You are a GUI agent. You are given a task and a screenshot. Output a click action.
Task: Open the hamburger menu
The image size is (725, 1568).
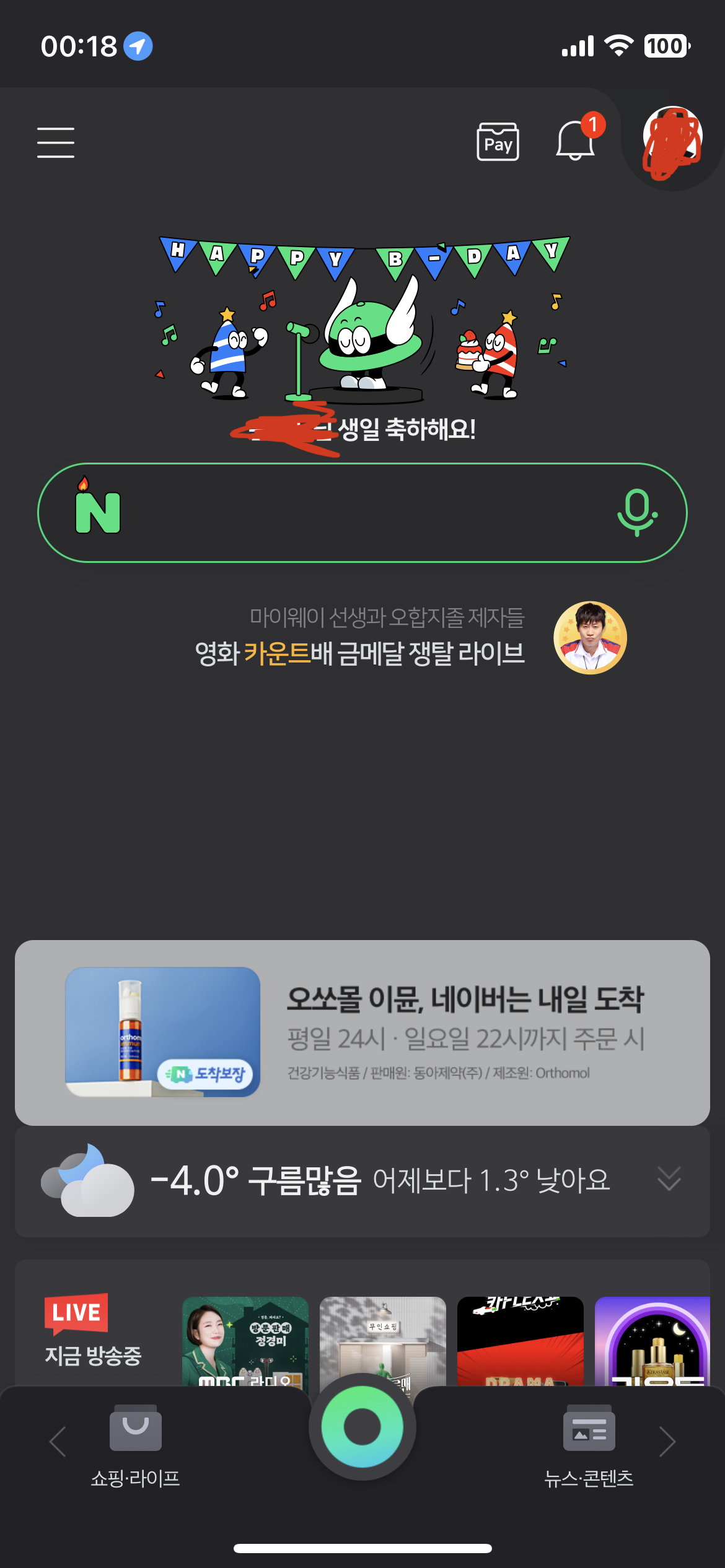[56, 143]
